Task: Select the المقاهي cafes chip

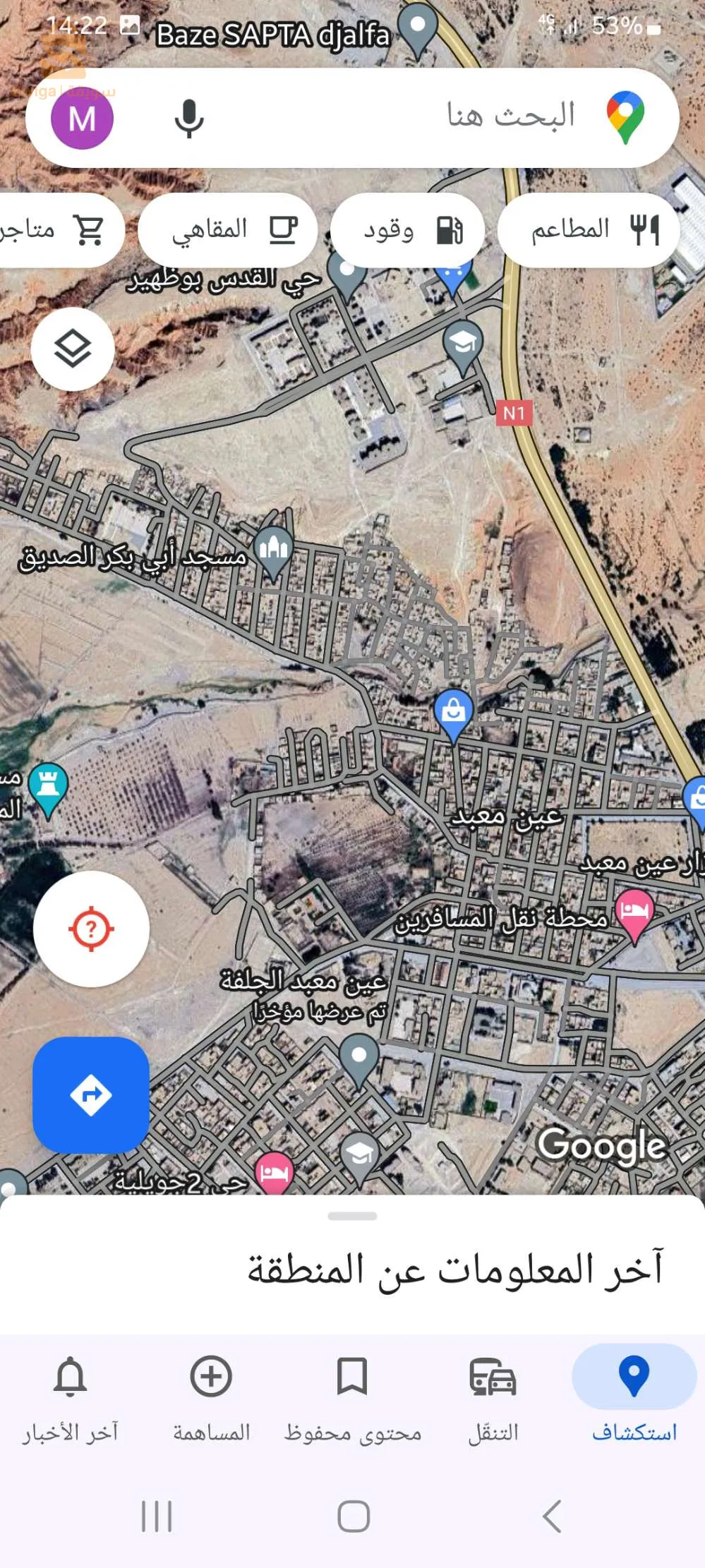Action: (228, 230)
